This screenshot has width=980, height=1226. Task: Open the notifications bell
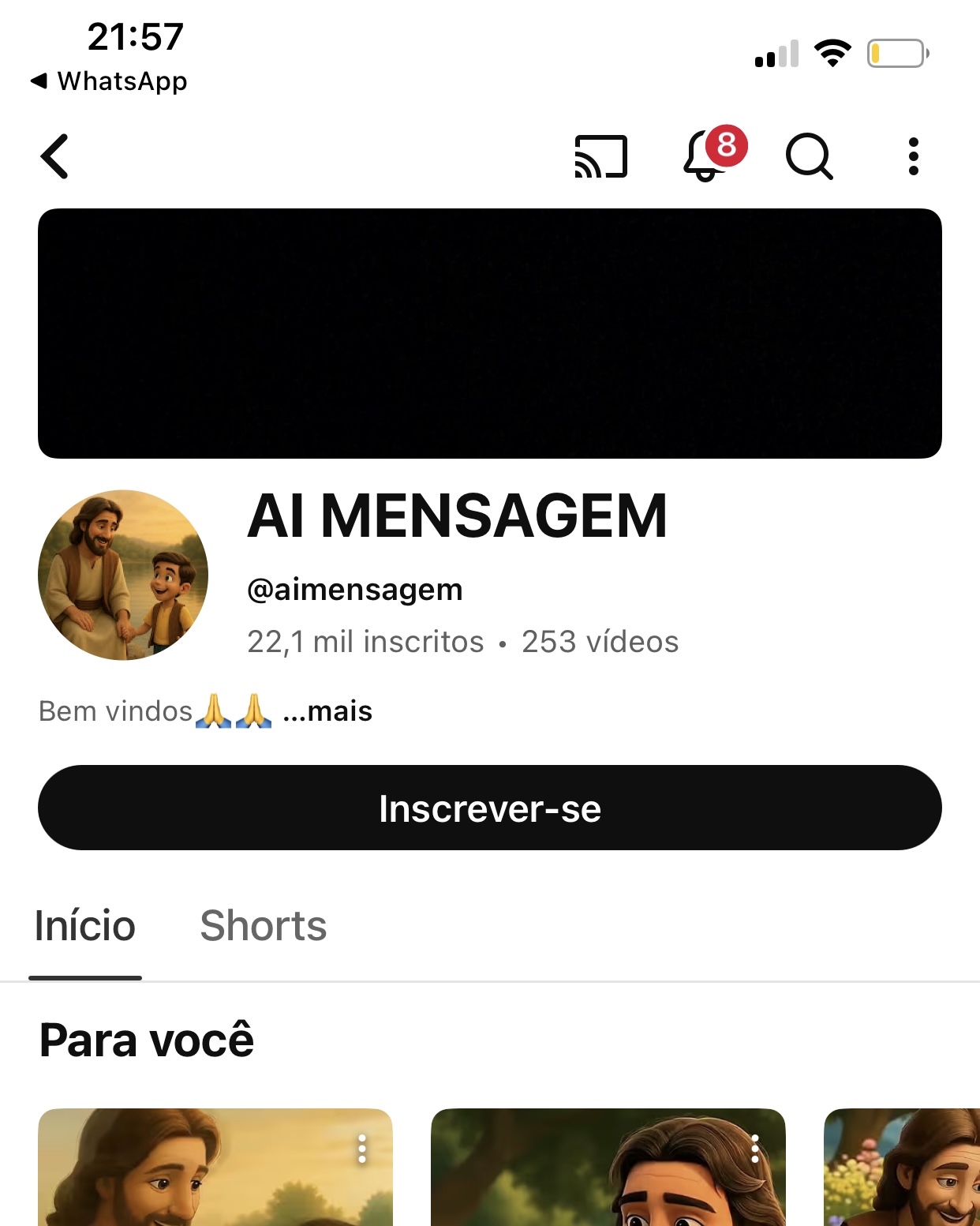pos(705,156)
